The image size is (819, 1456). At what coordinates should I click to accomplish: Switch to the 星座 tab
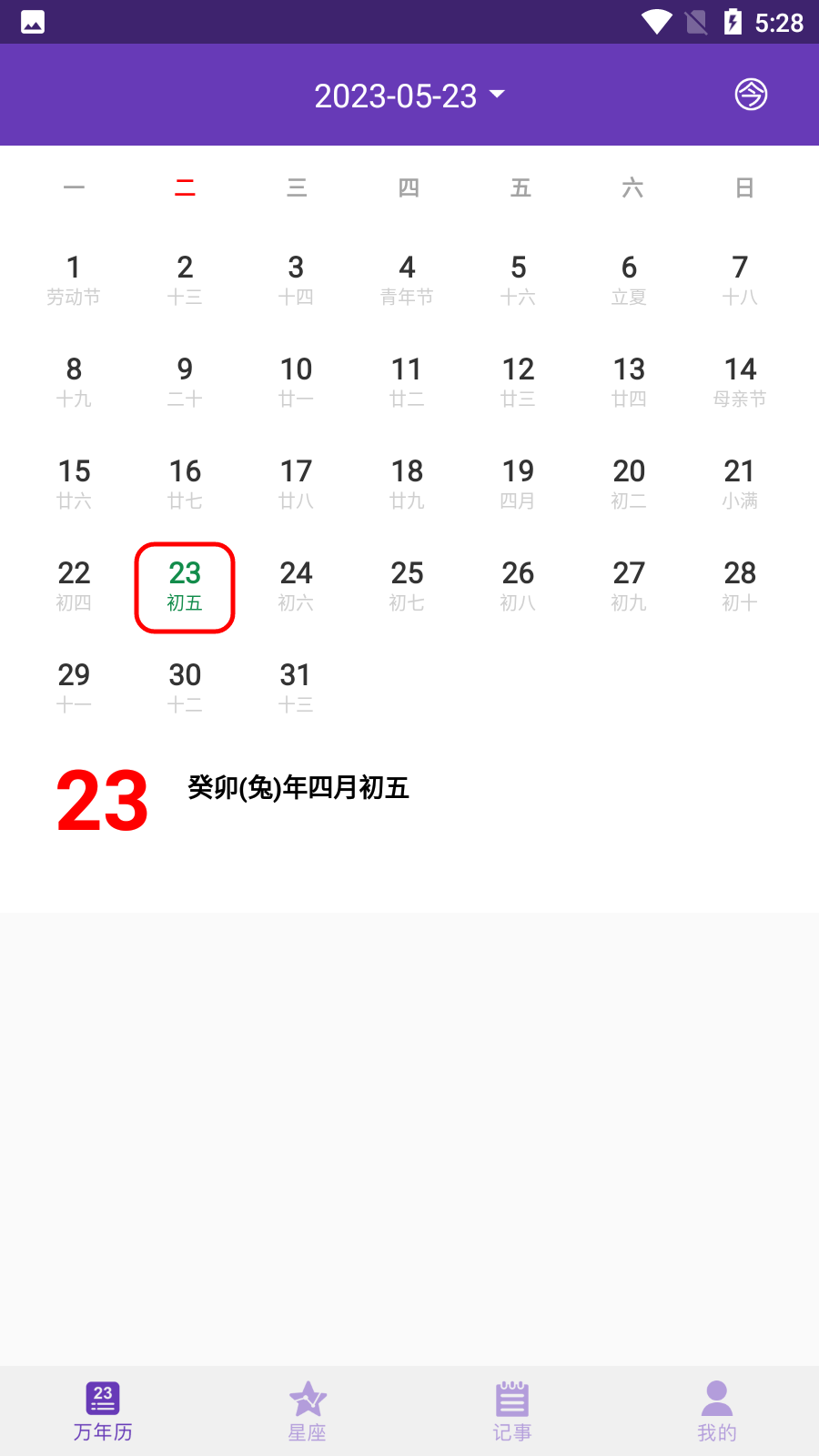coord(308,1411)
